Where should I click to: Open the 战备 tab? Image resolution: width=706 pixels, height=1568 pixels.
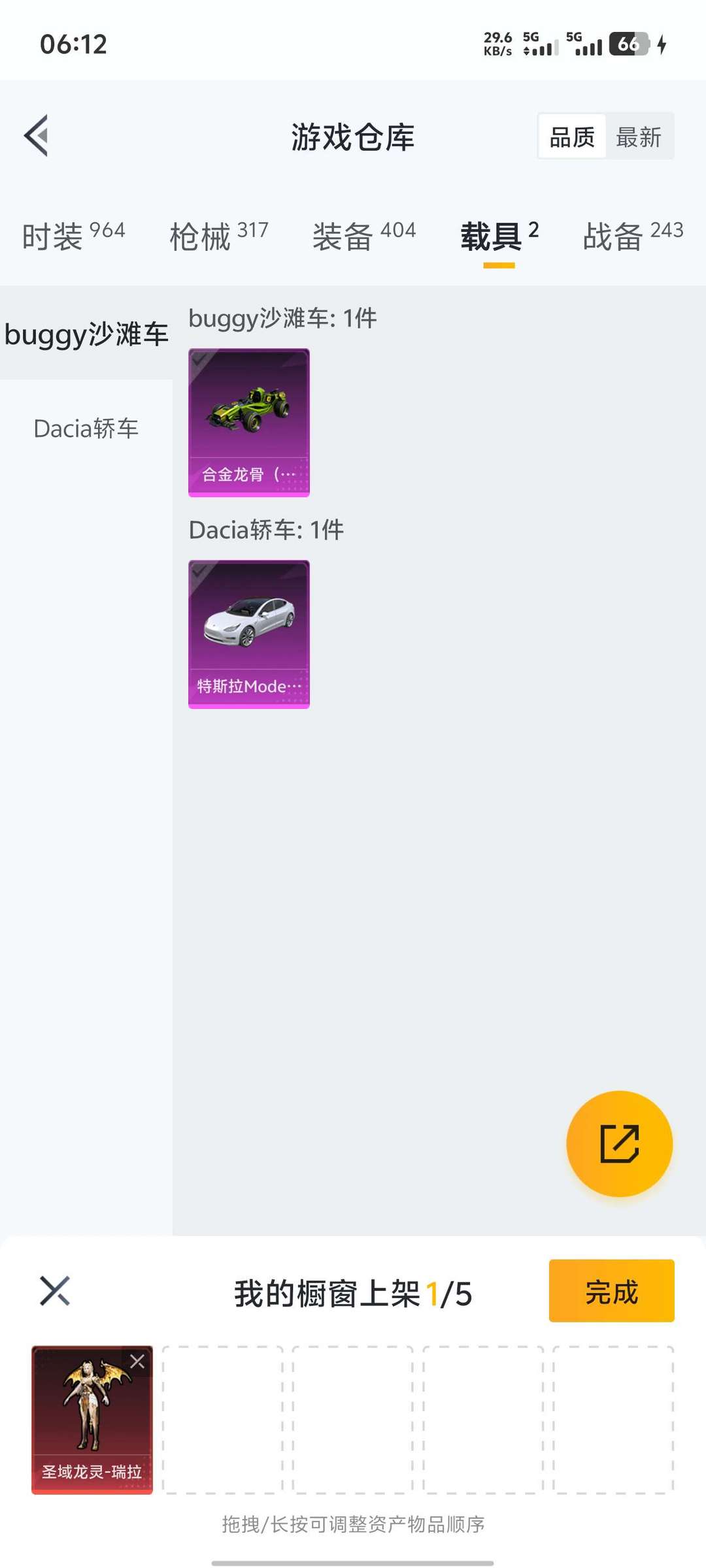[633, 235]
